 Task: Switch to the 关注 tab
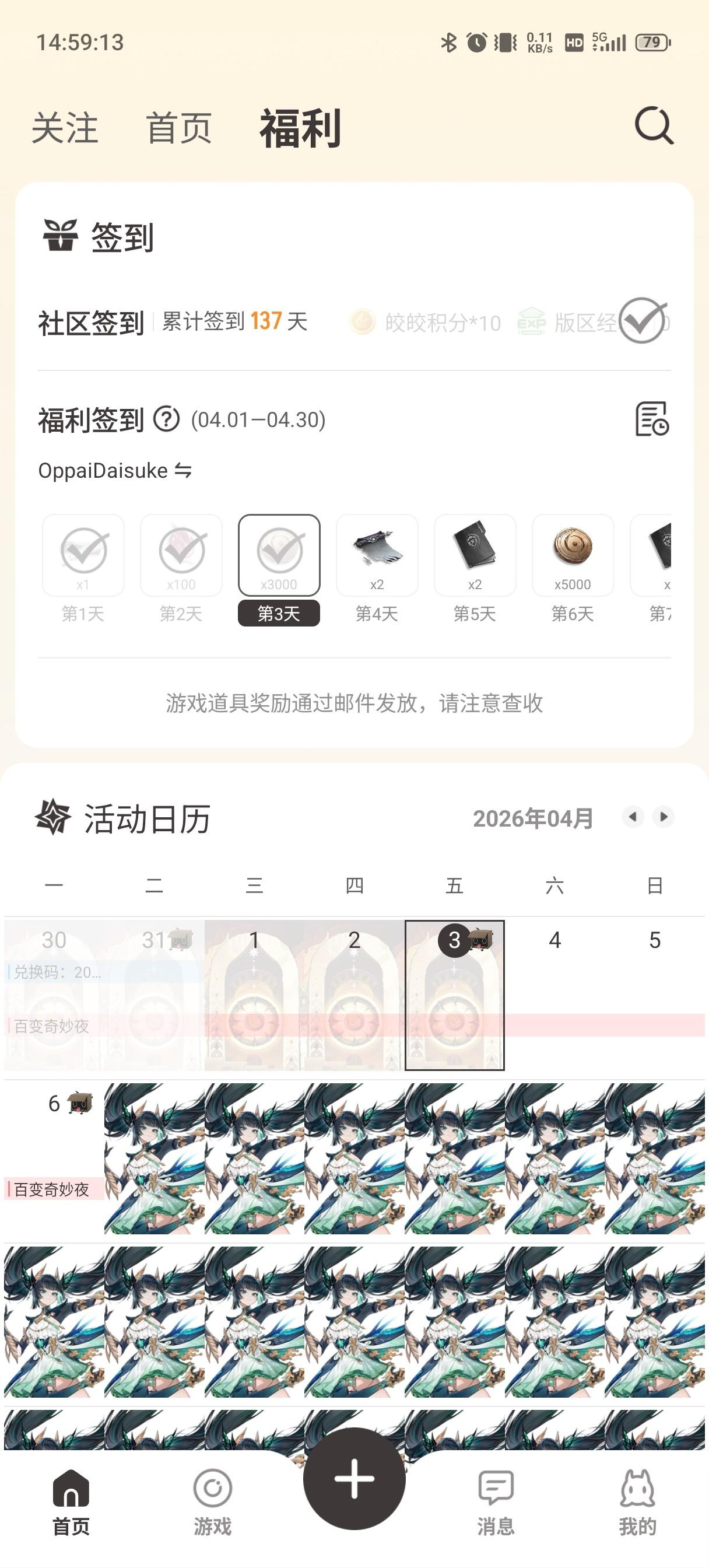(65, 128)
